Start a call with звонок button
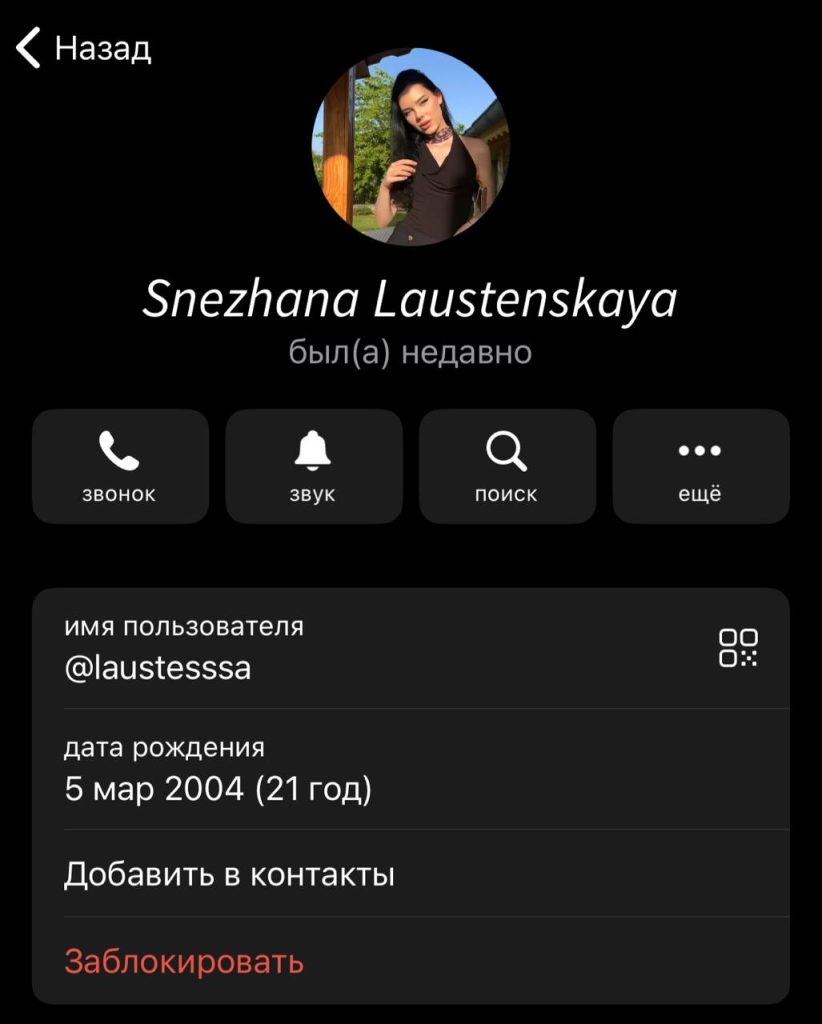The image size is (822, 1024). [x=120, y=466]
